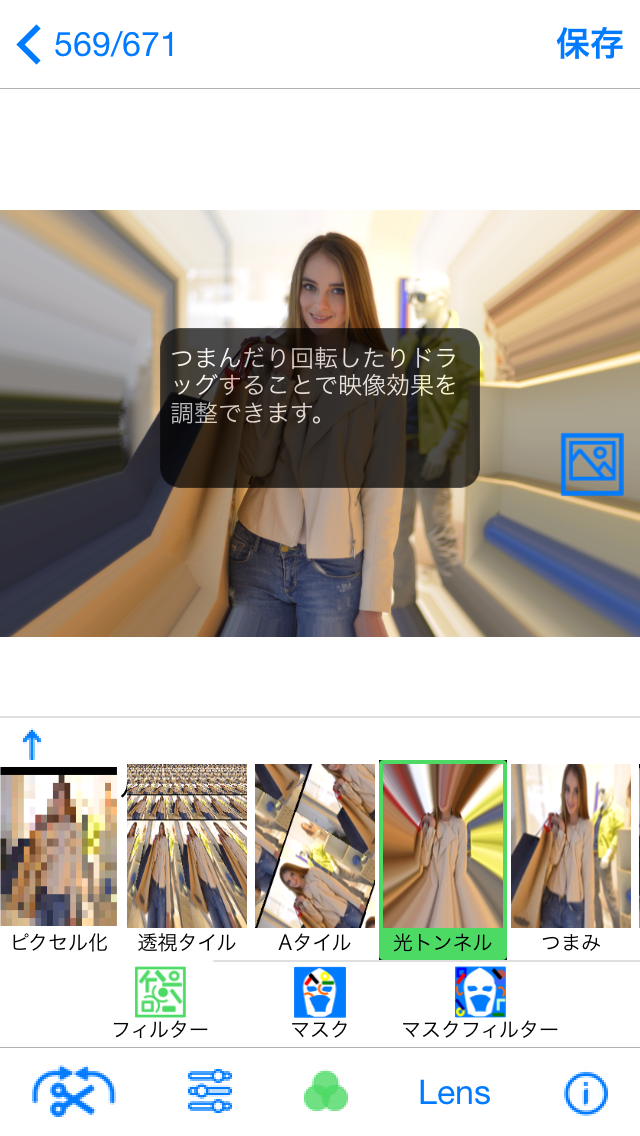The width and height of the screenshot is (640, 1136).
Task: Apply the 透視タイル effect
Action: click(186, 860)
